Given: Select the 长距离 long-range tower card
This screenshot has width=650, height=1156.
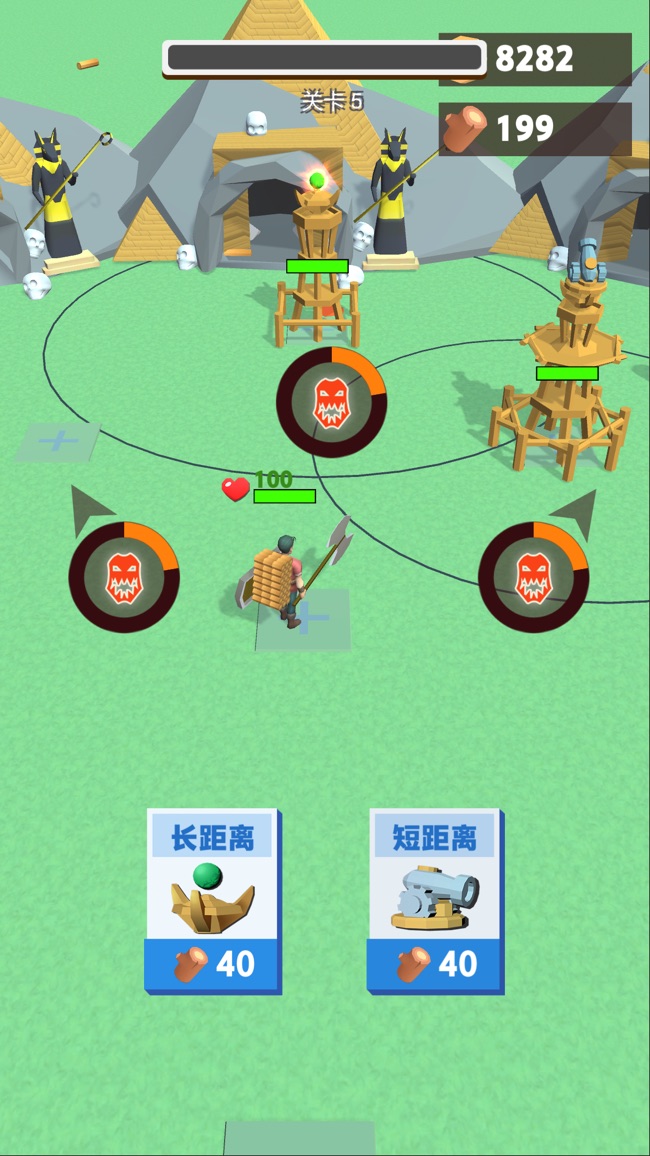Looking at the screenshot, I should pyautogui.click(x=213, y=900).
